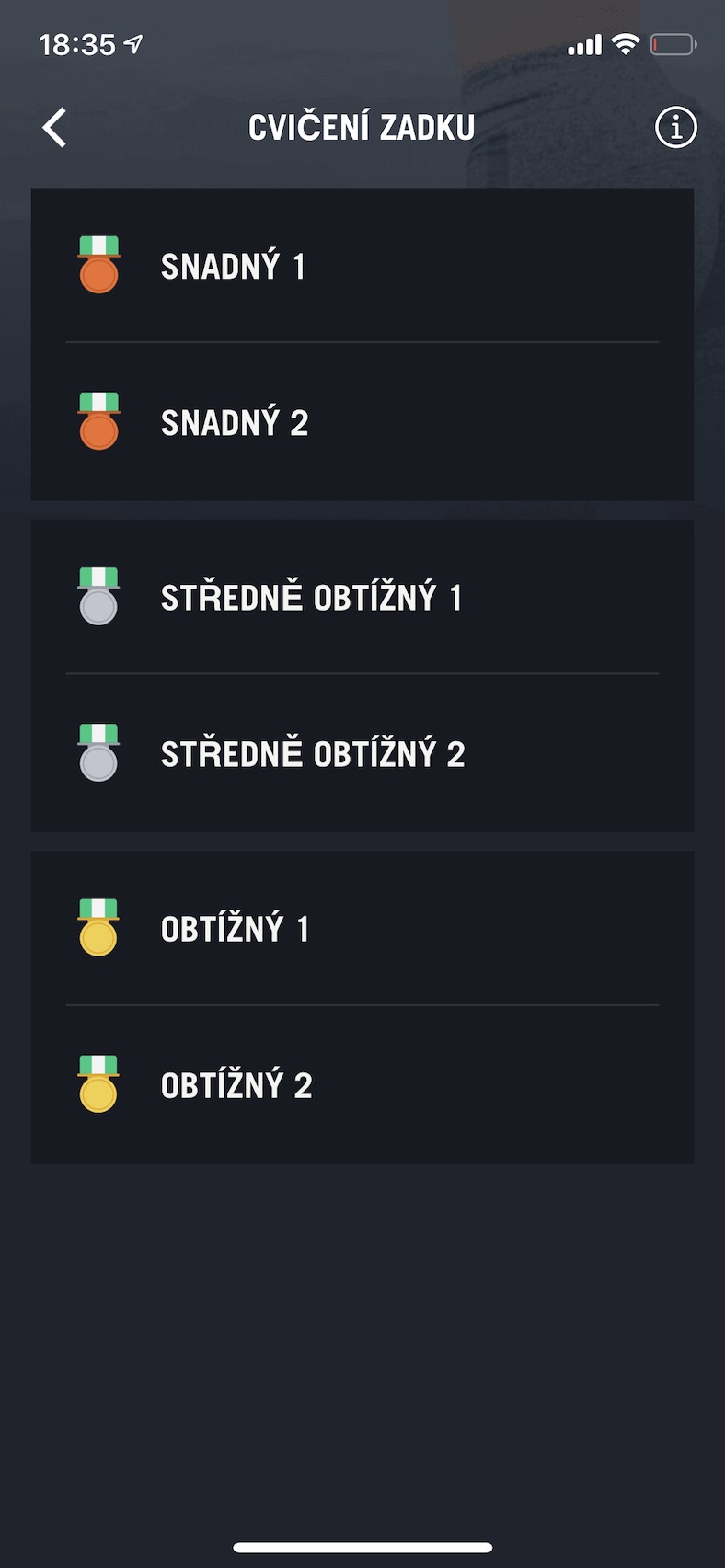Go back using the top-left arrow
725x1568 pixels.
(x=55, y=128)
